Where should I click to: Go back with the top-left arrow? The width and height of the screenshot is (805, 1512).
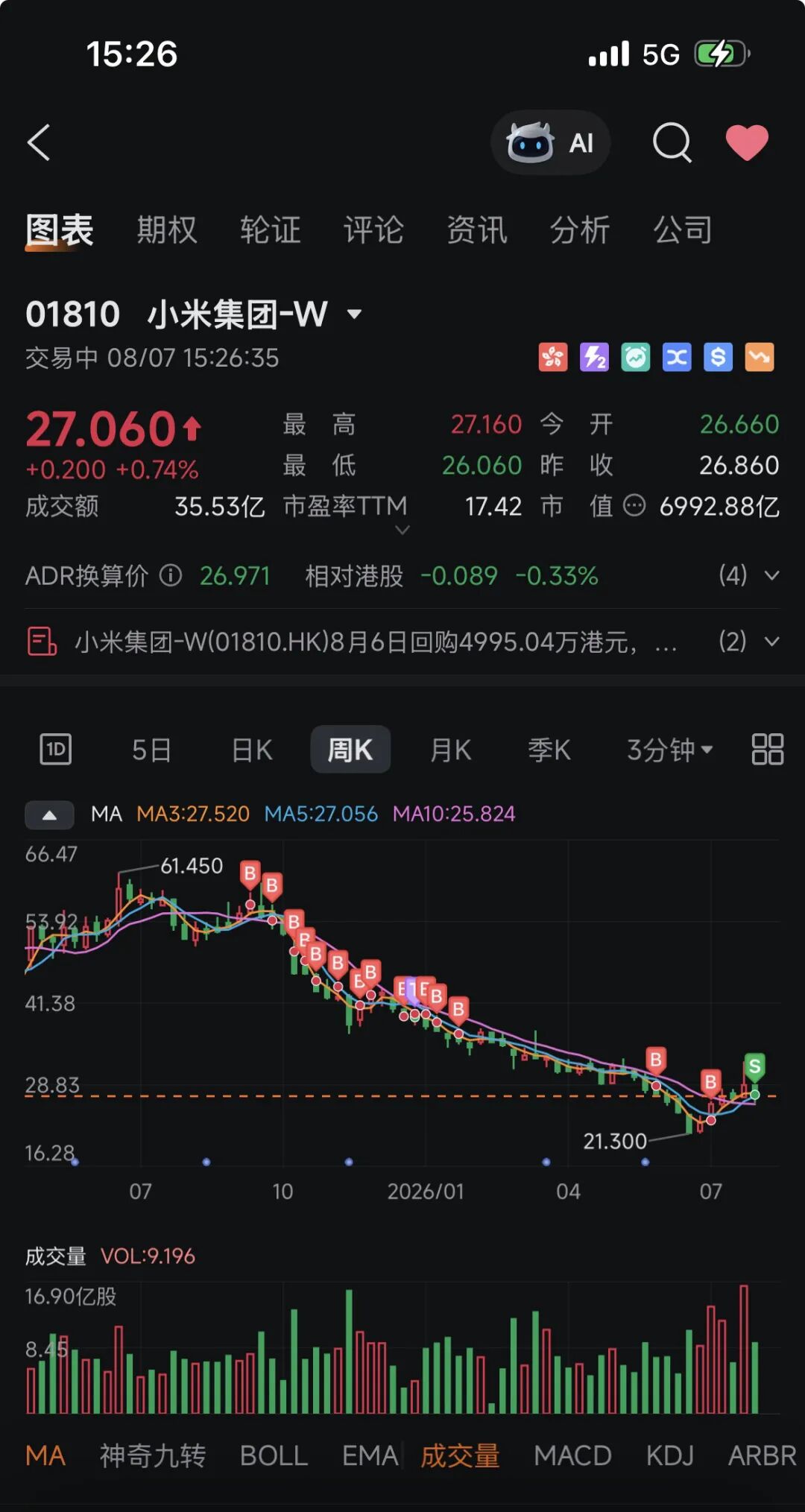coord(39,142)
